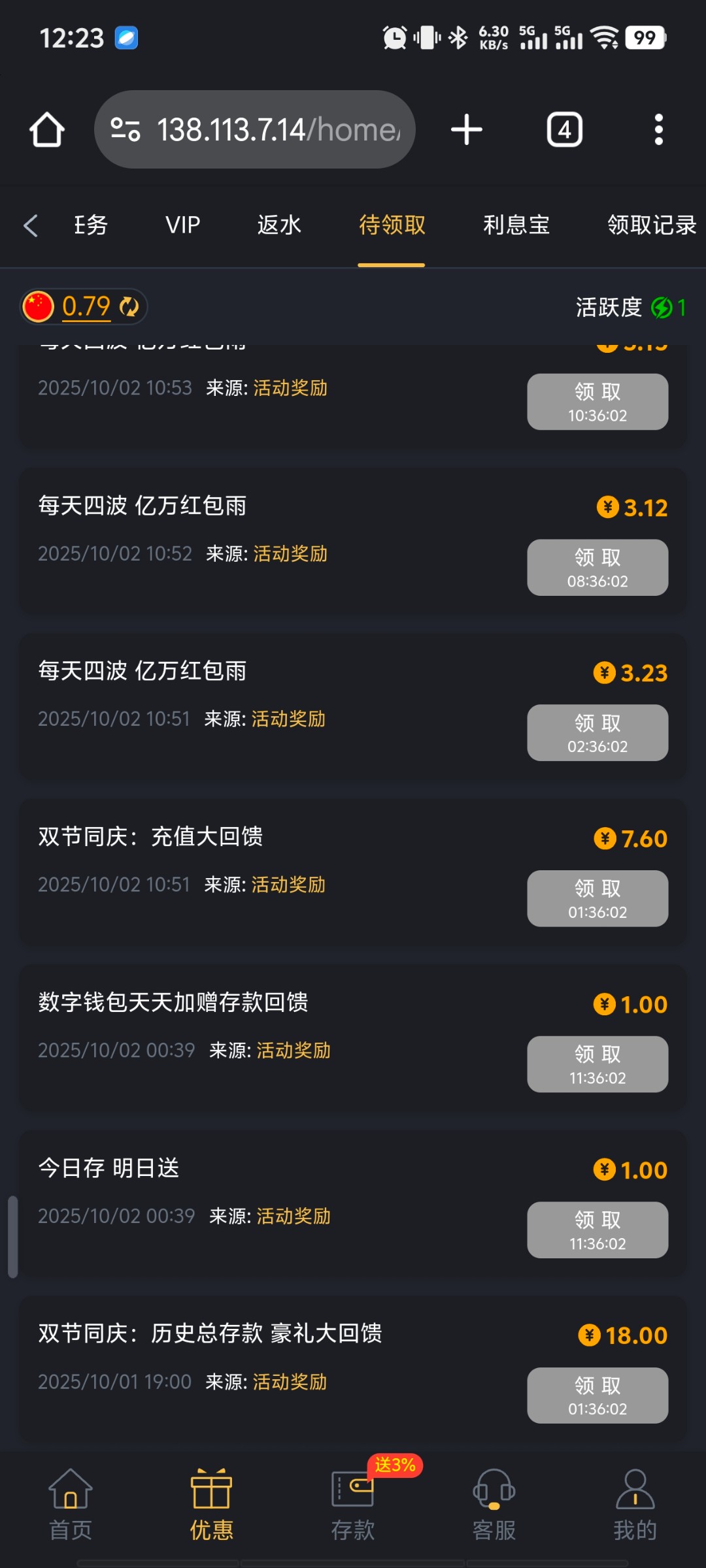Claim the 3.12 红包雨 reward

click(597, 567)
